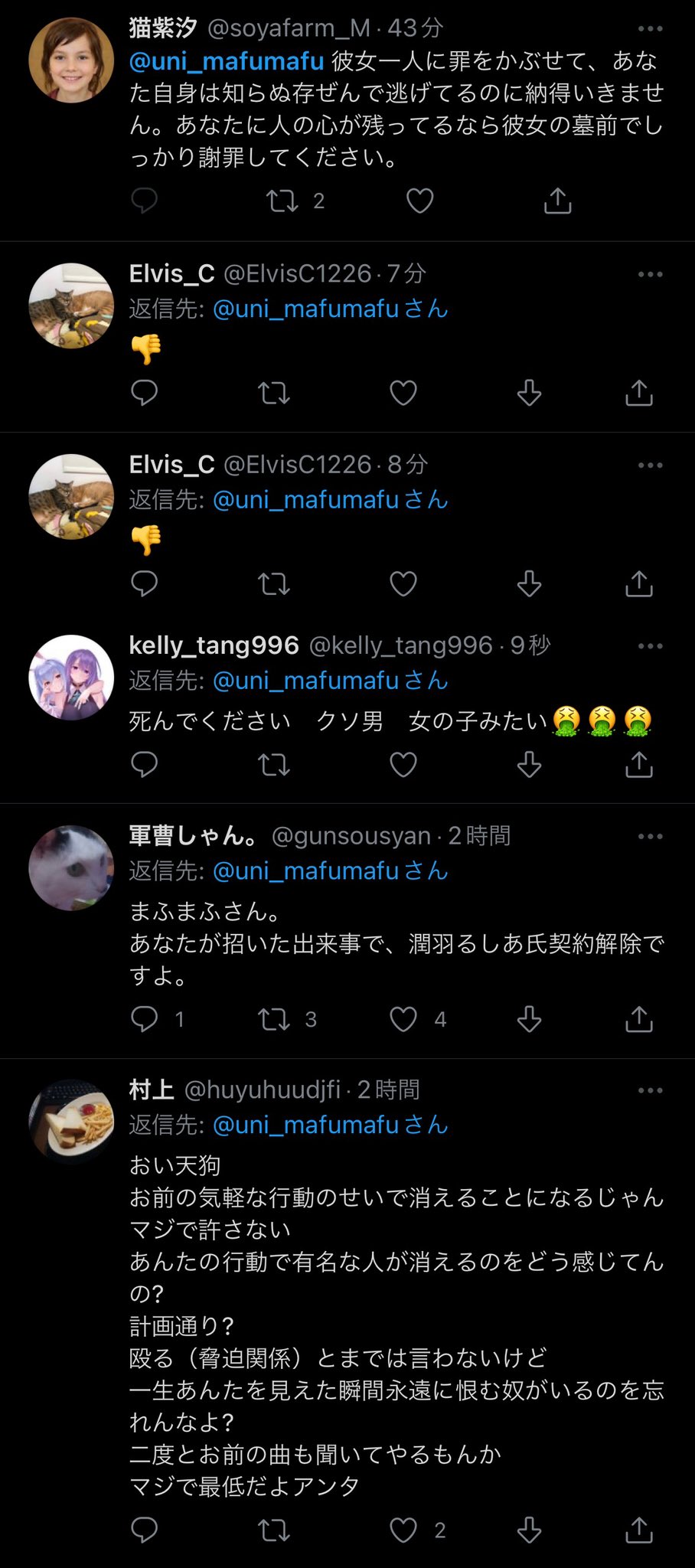
Task: Retweet 猫紫汐's tweet
Action: click(282, 201)
